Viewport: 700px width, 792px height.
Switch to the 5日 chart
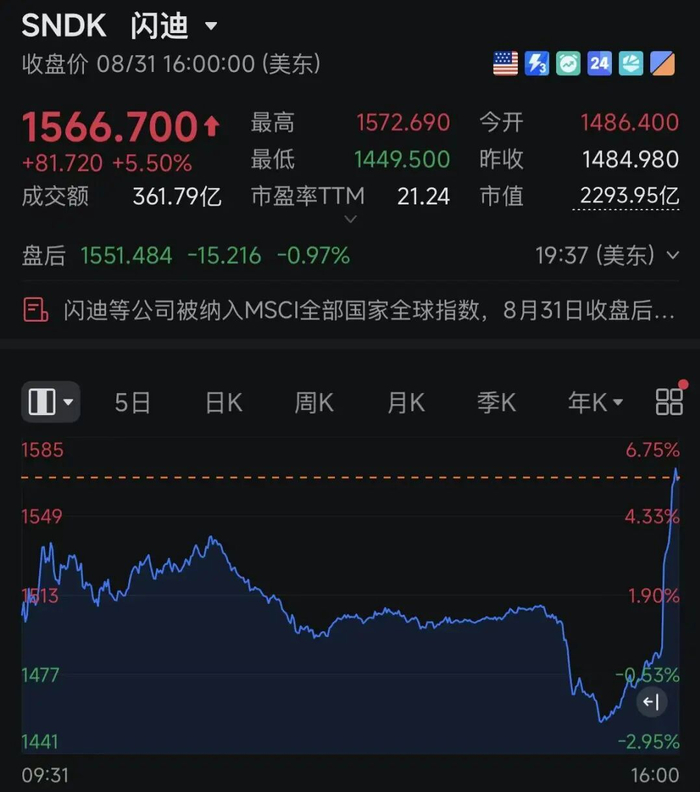(x=132, y=403)
